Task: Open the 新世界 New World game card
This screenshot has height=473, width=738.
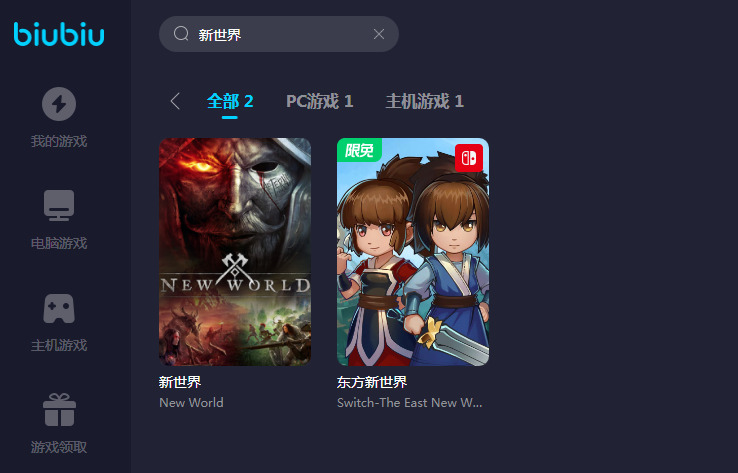Action: 235,252
